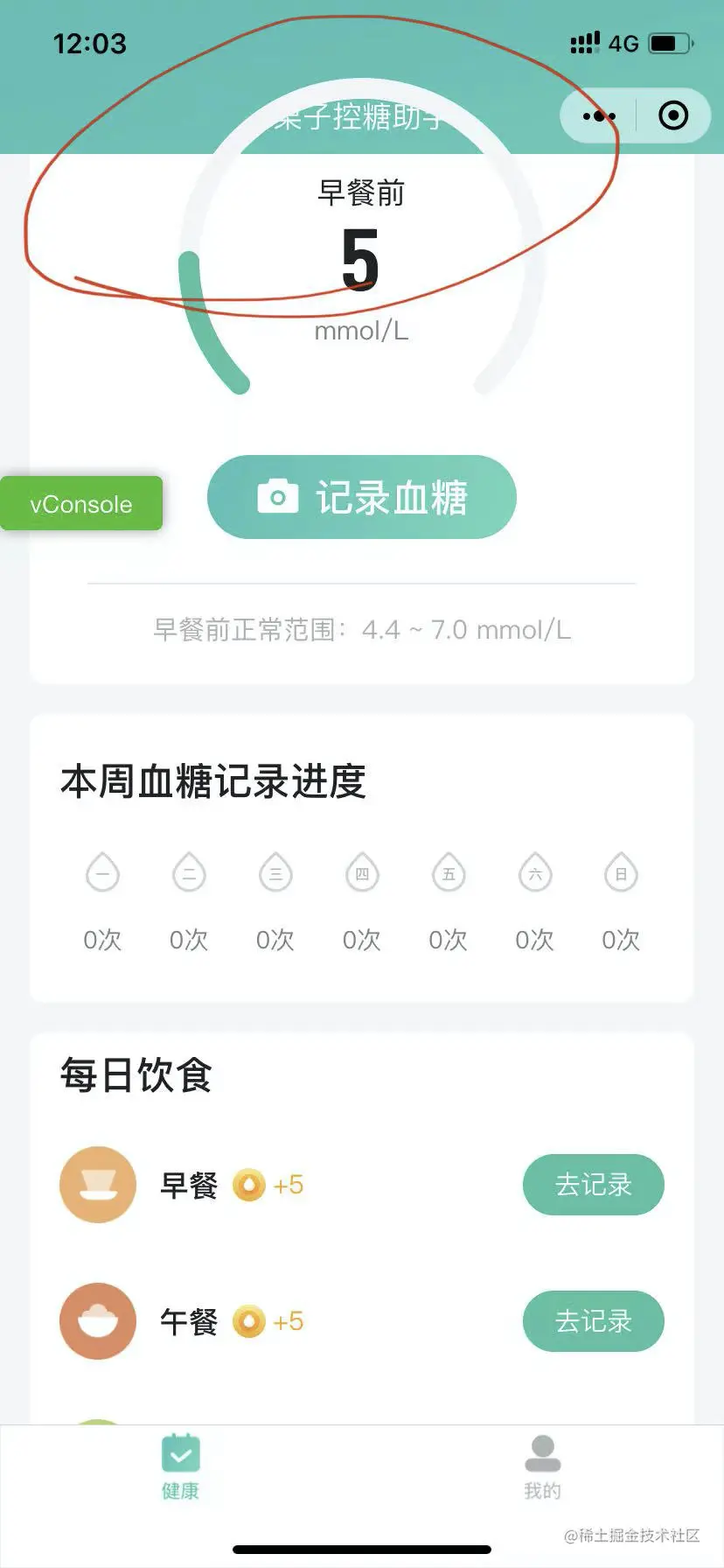Viewport: 724px width, 1568px height.
Task: Open the mini program more options menu
Action: pos(599,115)
